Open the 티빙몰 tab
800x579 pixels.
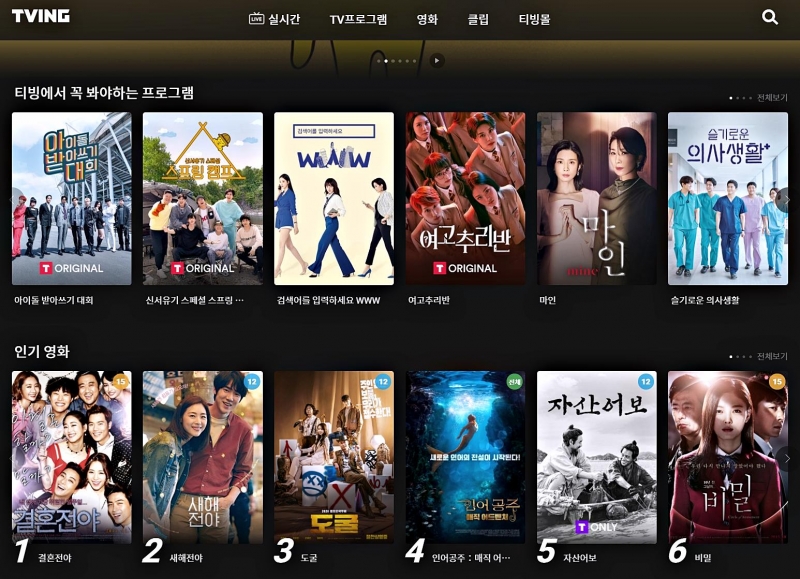(534, 19)
